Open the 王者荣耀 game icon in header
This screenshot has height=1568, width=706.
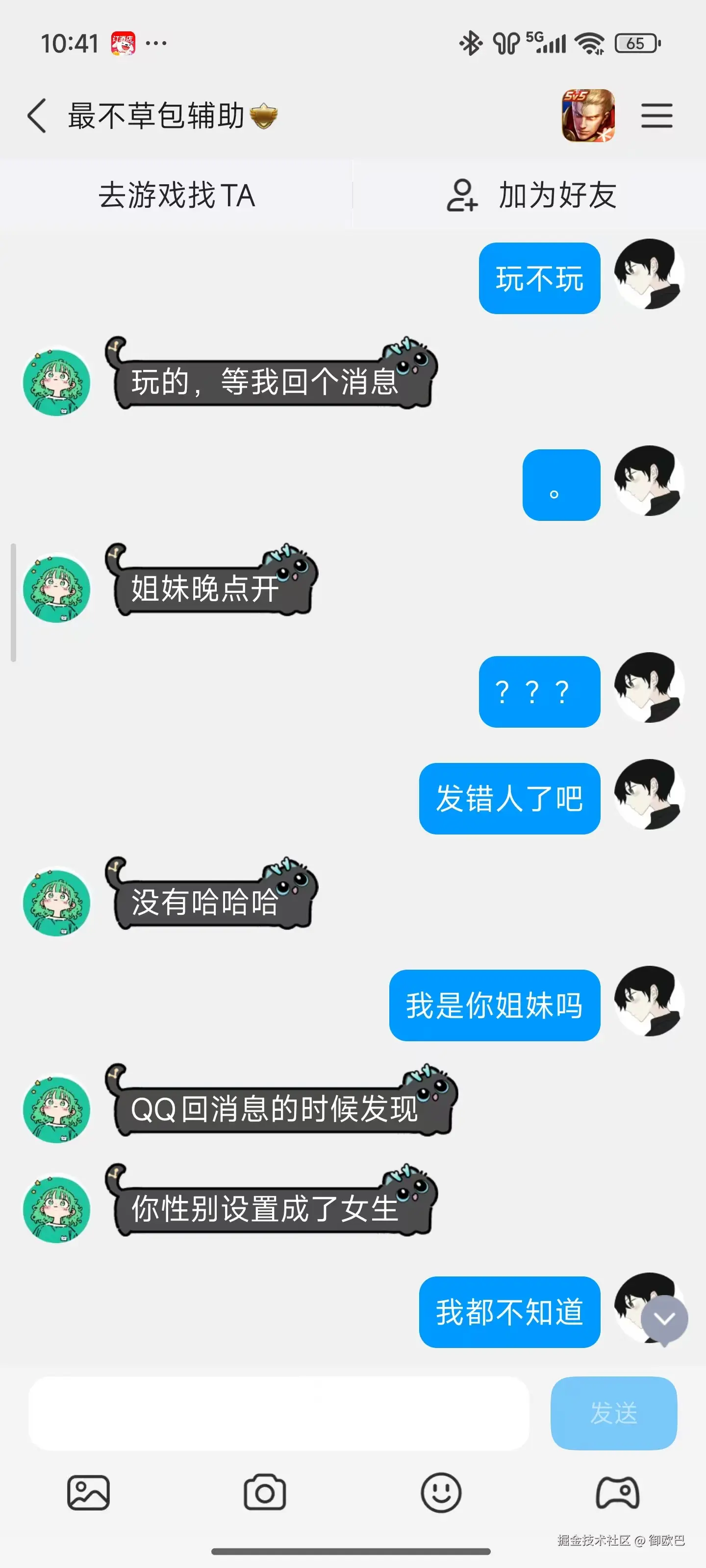(589, 116)
